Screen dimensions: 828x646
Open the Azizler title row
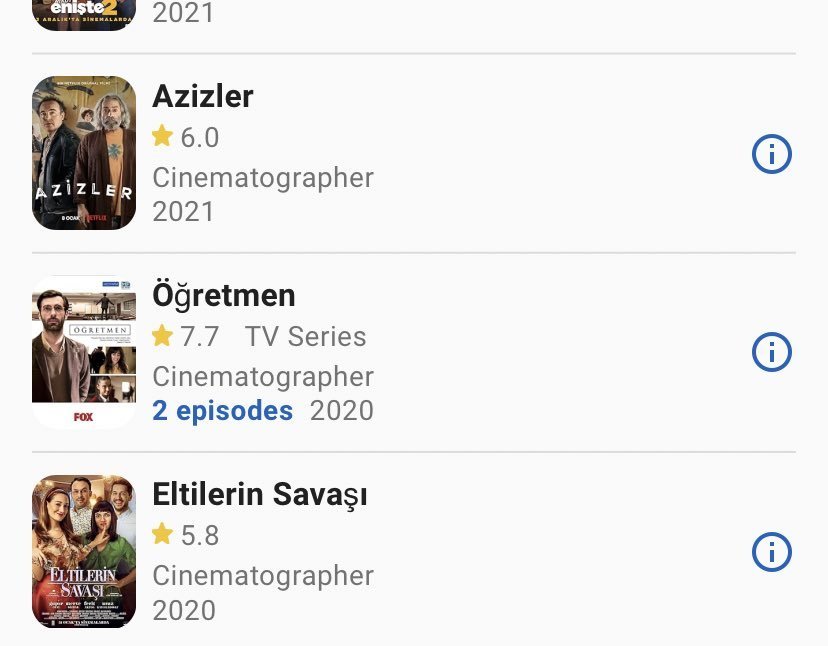pos(414,153)
